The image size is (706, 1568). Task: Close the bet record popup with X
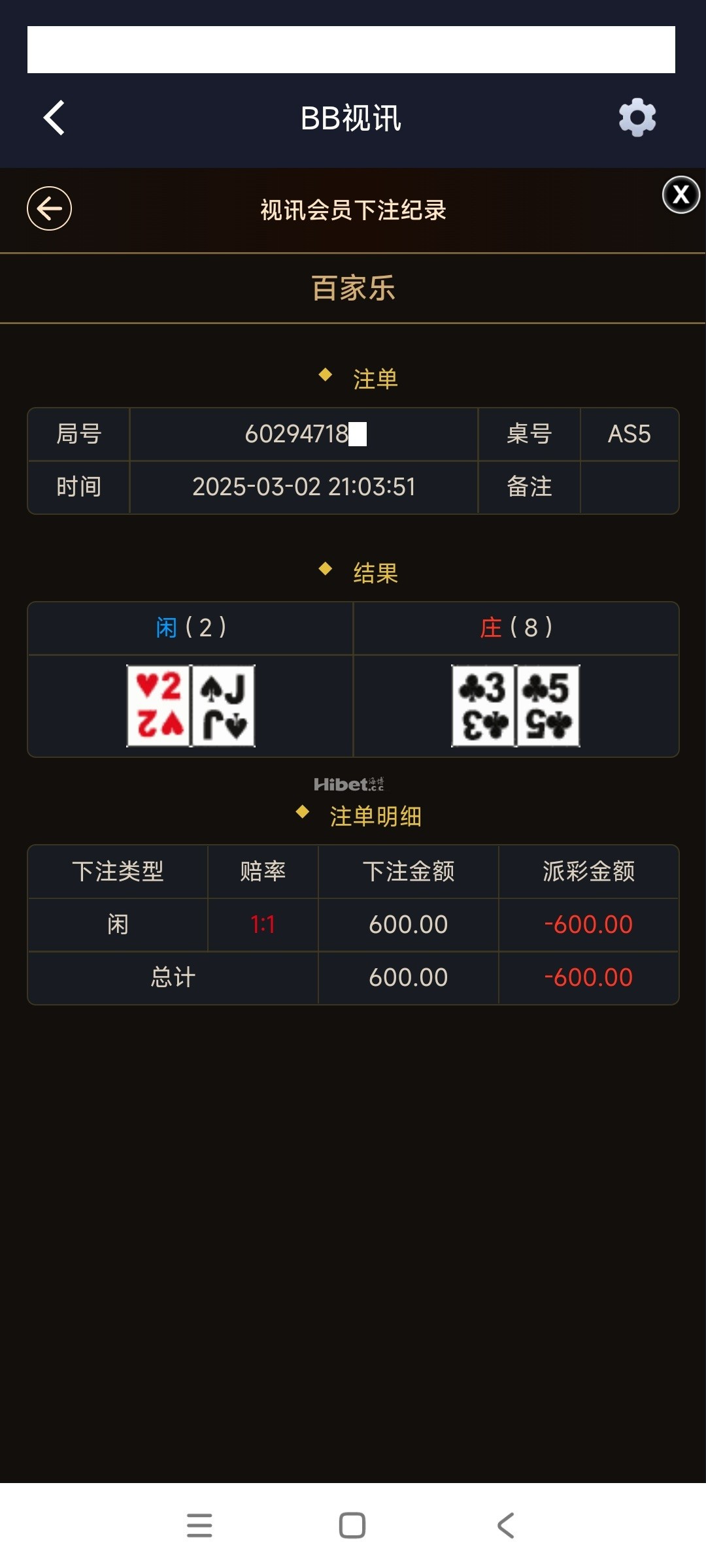coord(681,195)
